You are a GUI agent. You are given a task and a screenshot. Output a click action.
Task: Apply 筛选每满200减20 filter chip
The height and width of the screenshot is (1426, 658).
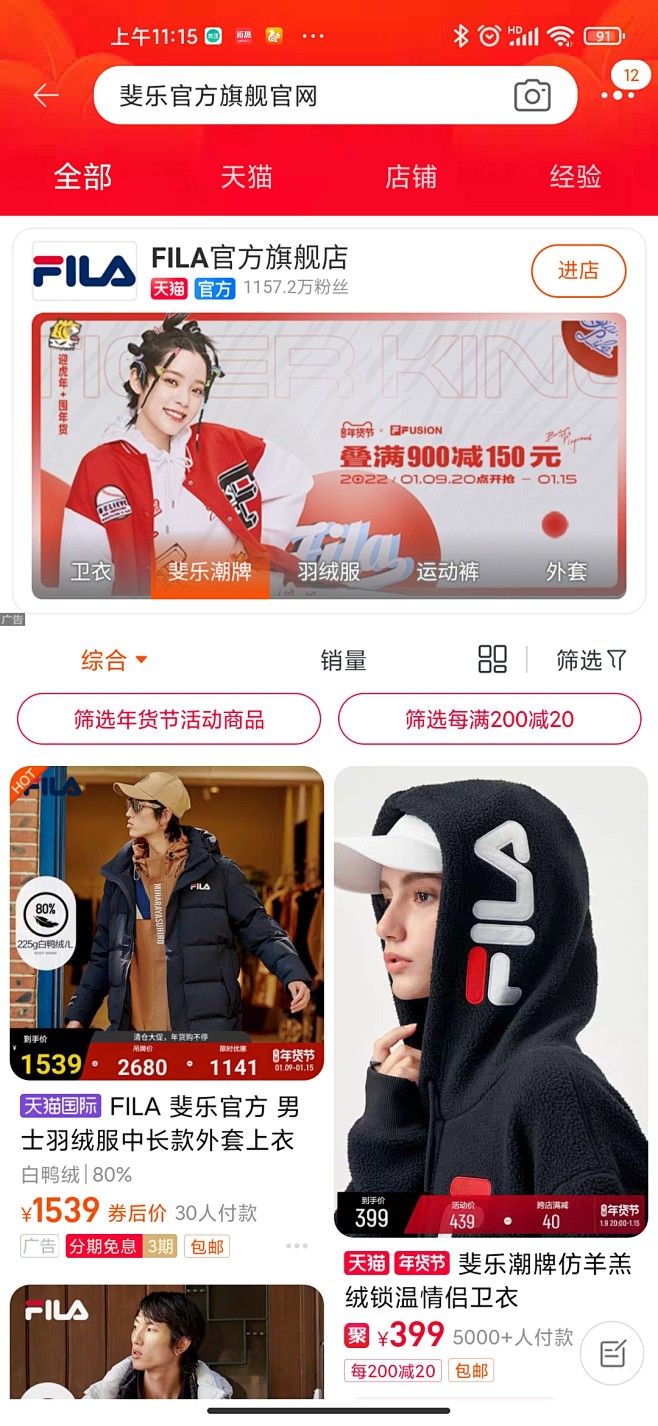489,719
